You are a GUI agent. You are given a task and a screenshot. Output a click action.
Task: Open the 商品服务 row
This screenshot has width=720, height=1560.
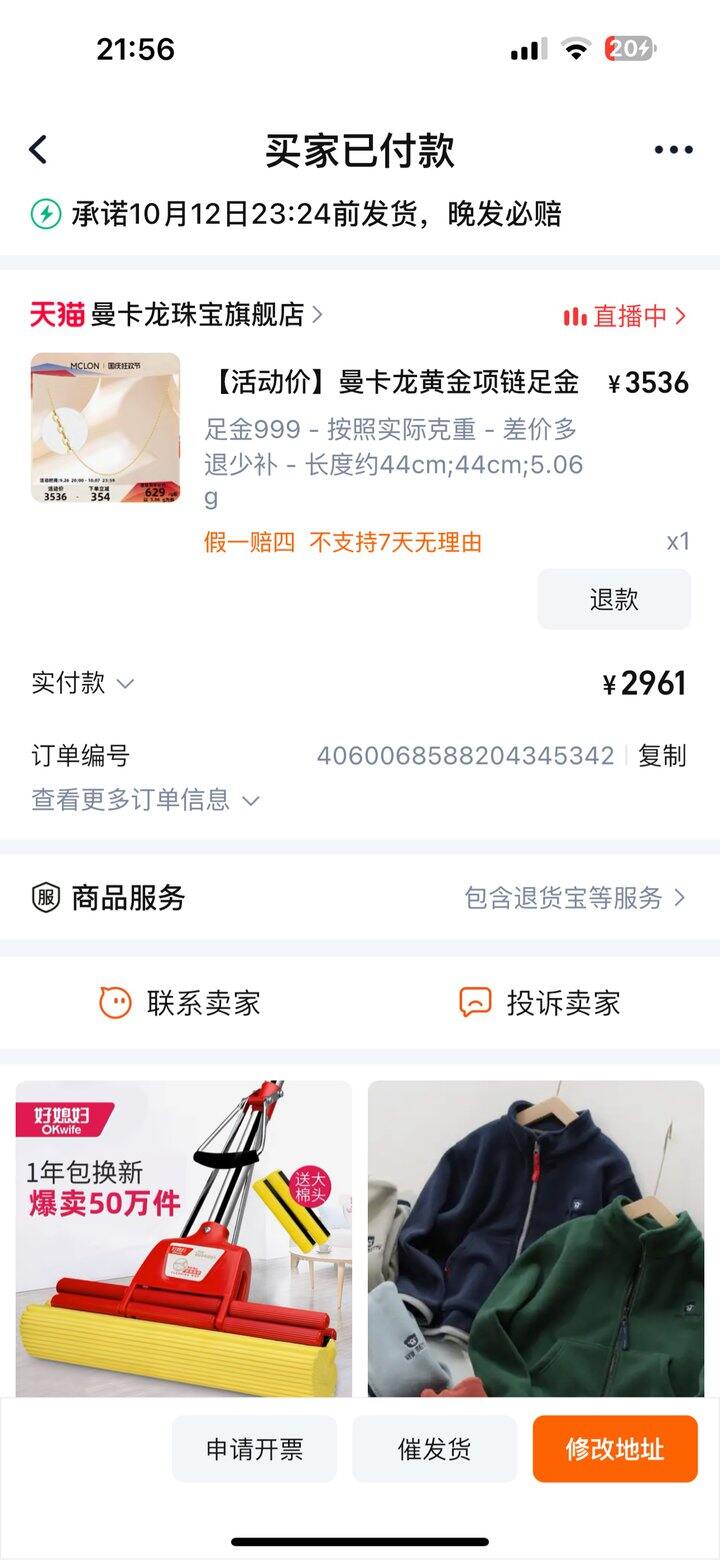pos(360,897)
